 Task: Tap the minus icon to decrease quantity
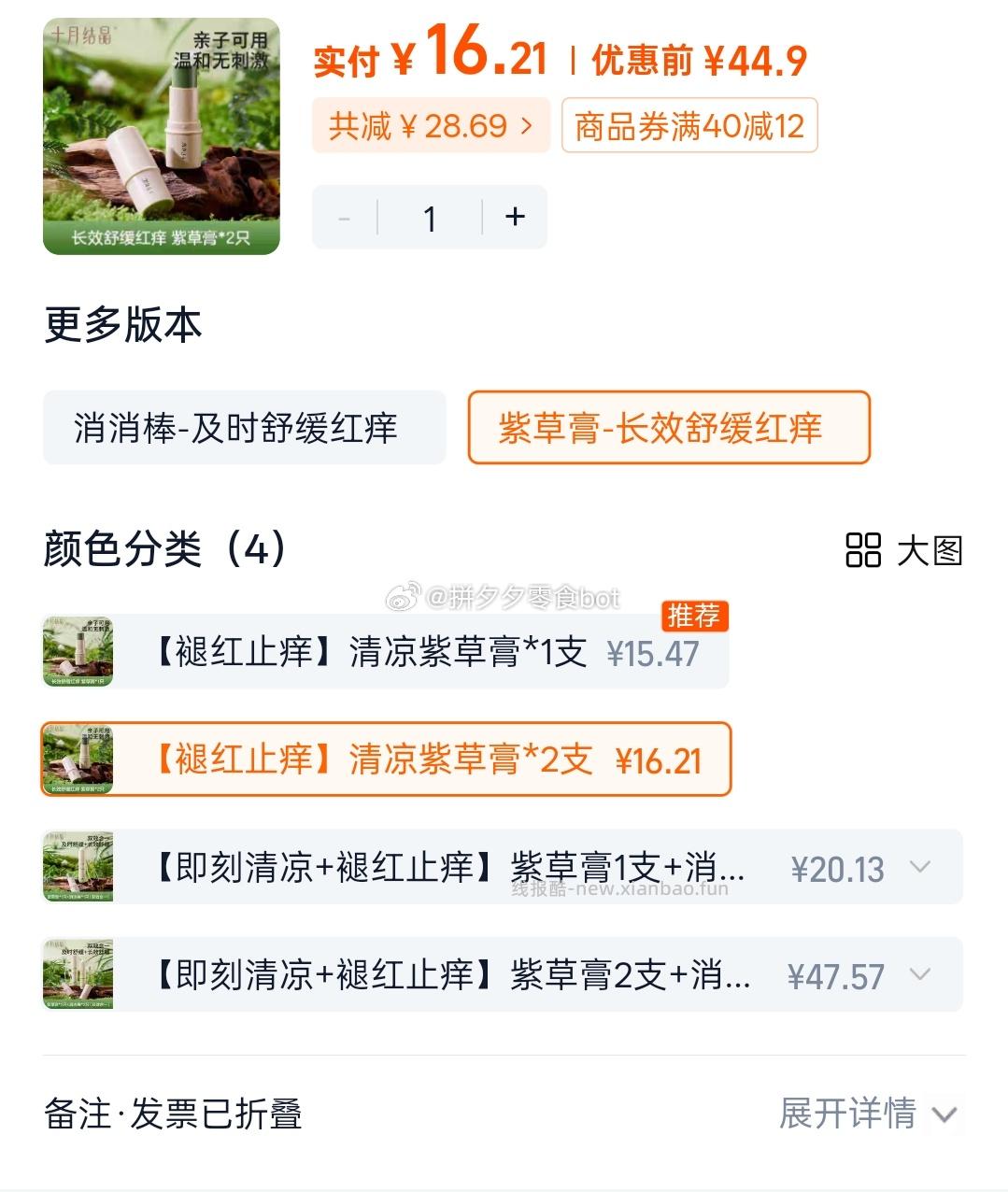point(344,217)
